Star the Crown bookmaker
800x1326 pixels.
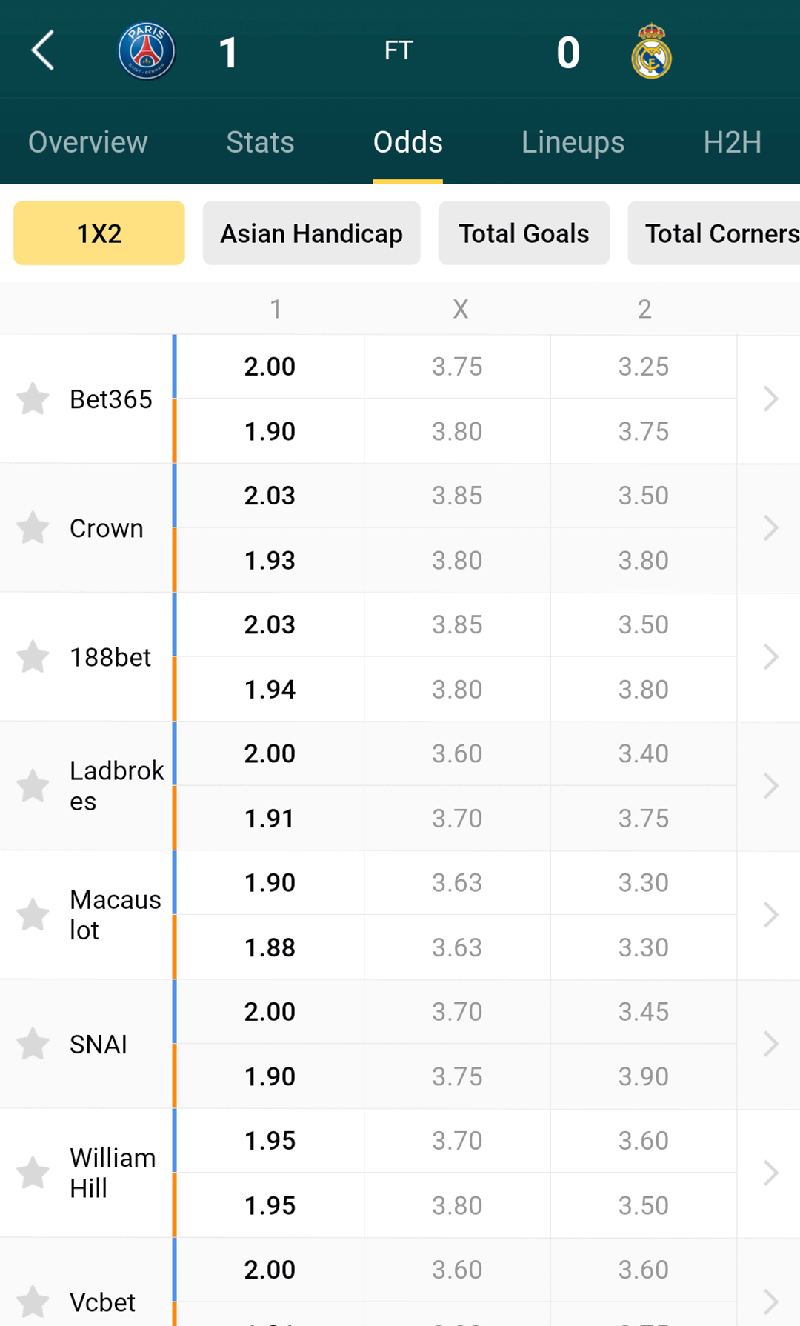[x=33, y=528]
